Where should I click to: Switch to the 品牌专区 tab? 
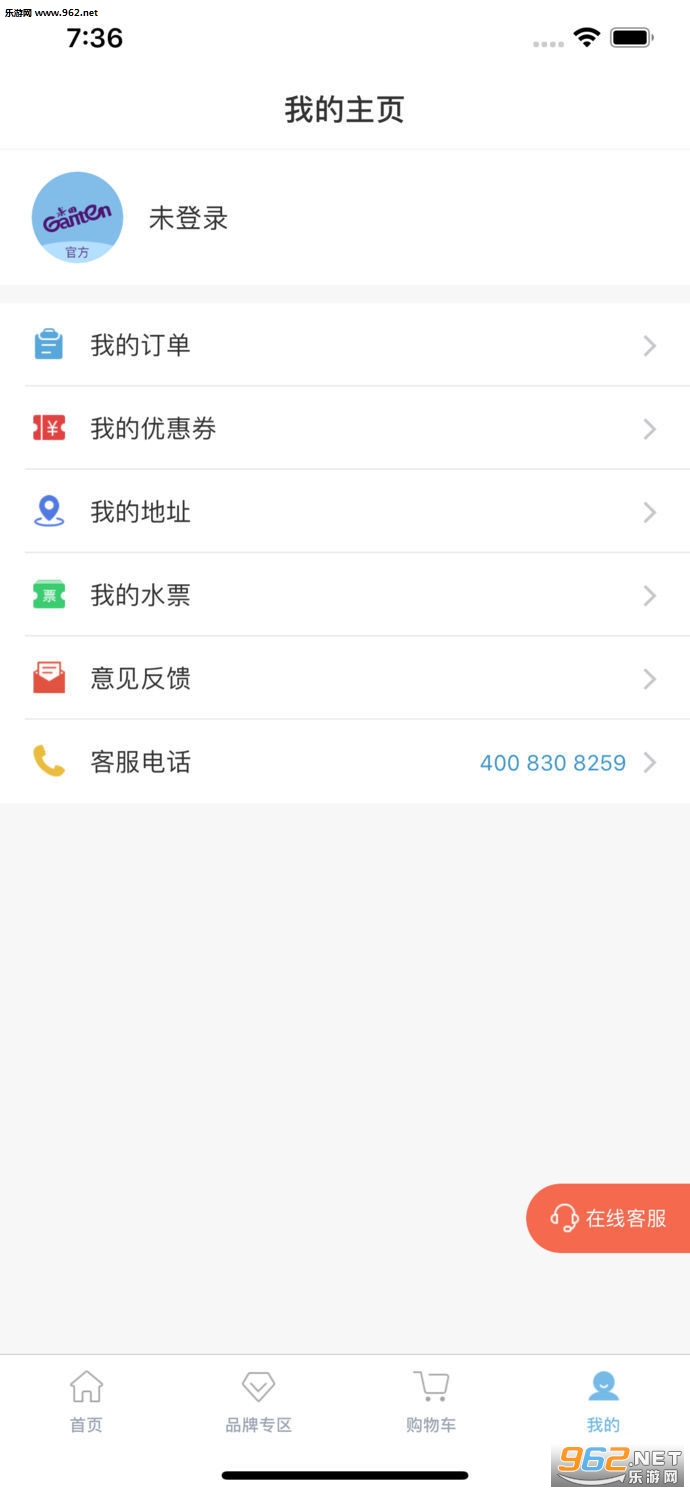click(258, 1402)
